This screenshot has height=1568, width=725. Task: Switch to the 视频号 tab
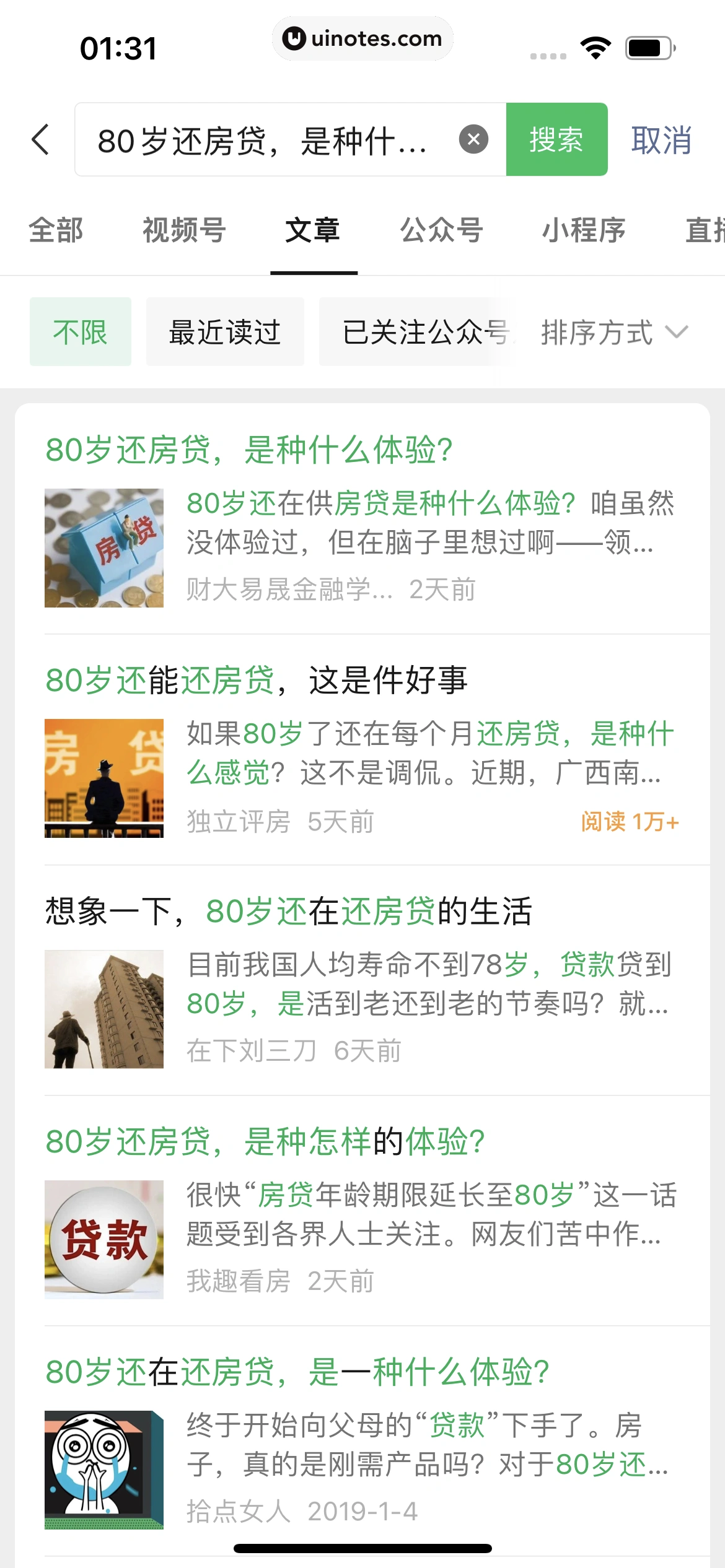pos(184,230)
